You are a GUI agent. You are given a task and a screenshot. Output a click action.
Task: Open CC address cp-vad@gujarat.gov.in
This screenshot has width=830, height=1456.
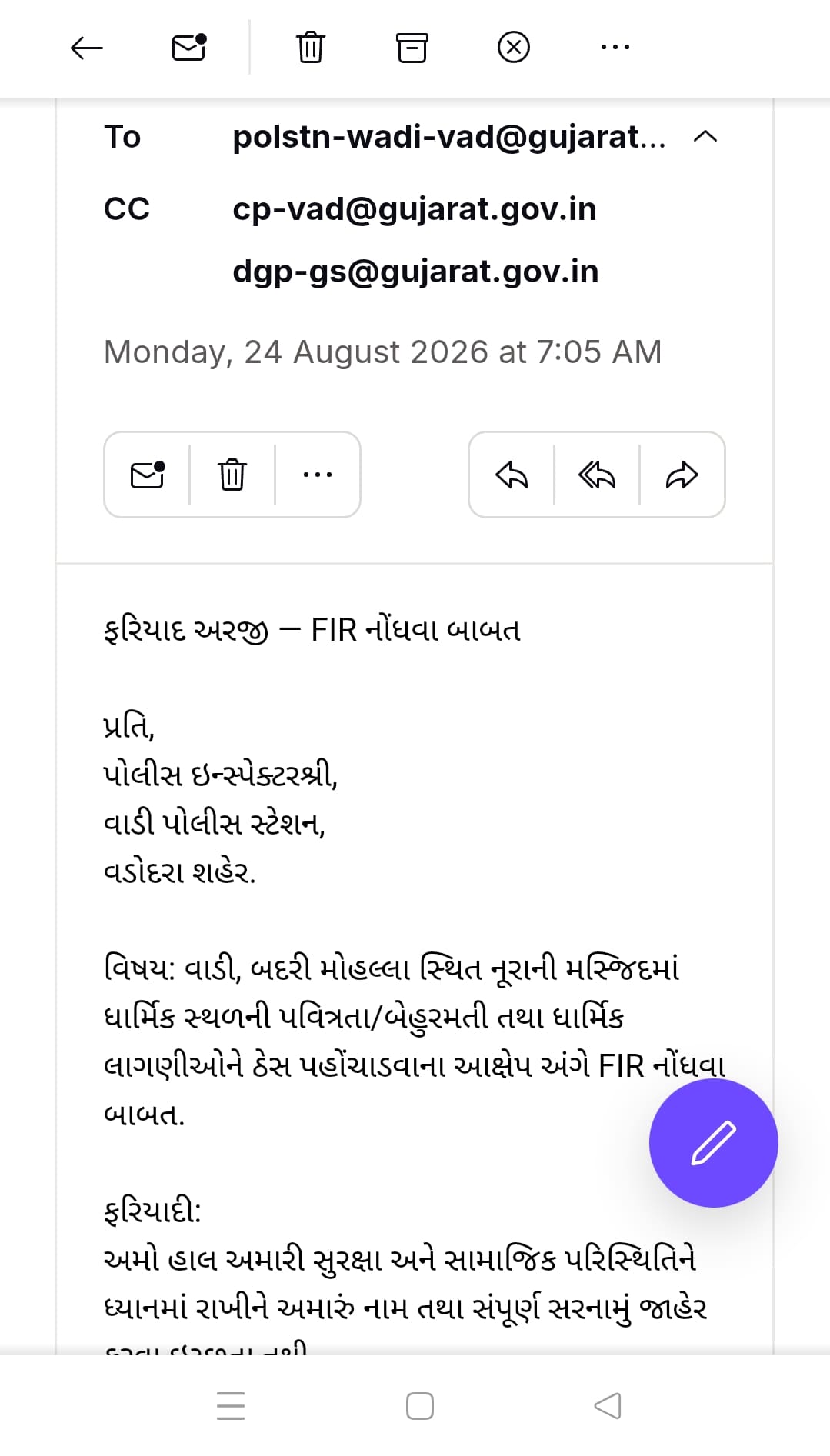(x=415, y=209)
